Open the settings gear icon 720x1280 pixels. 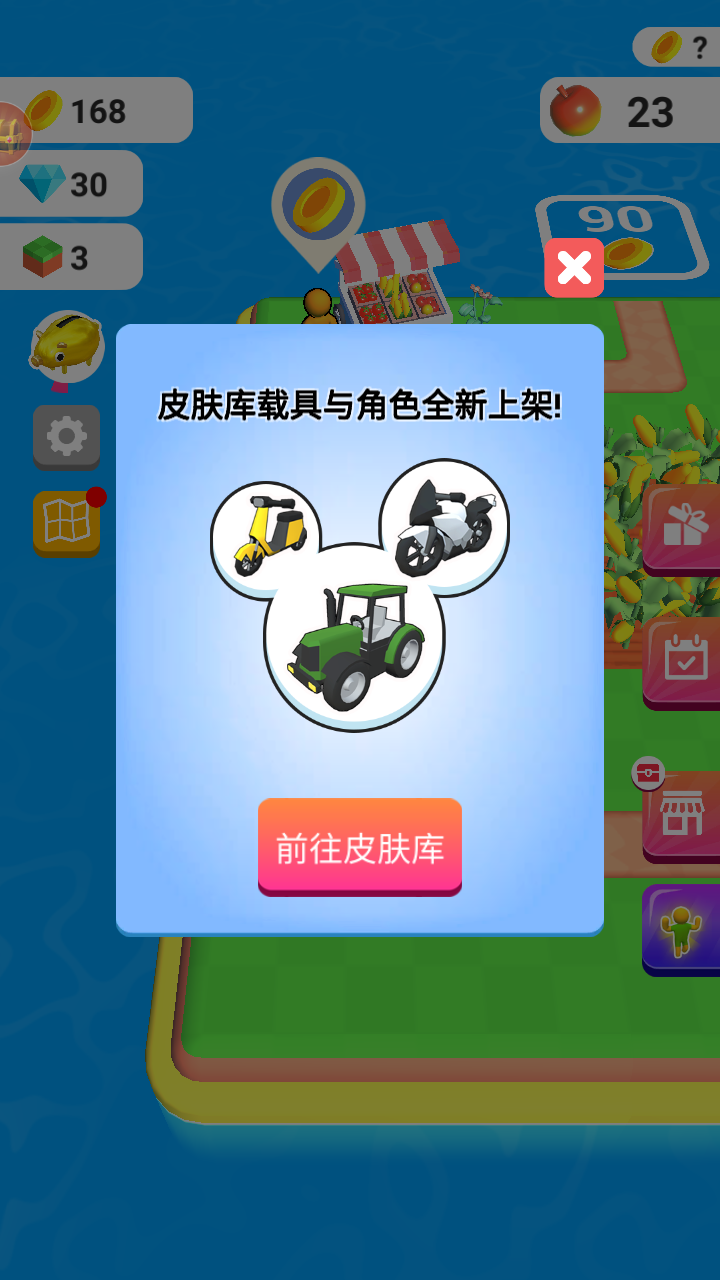point(66,437)
